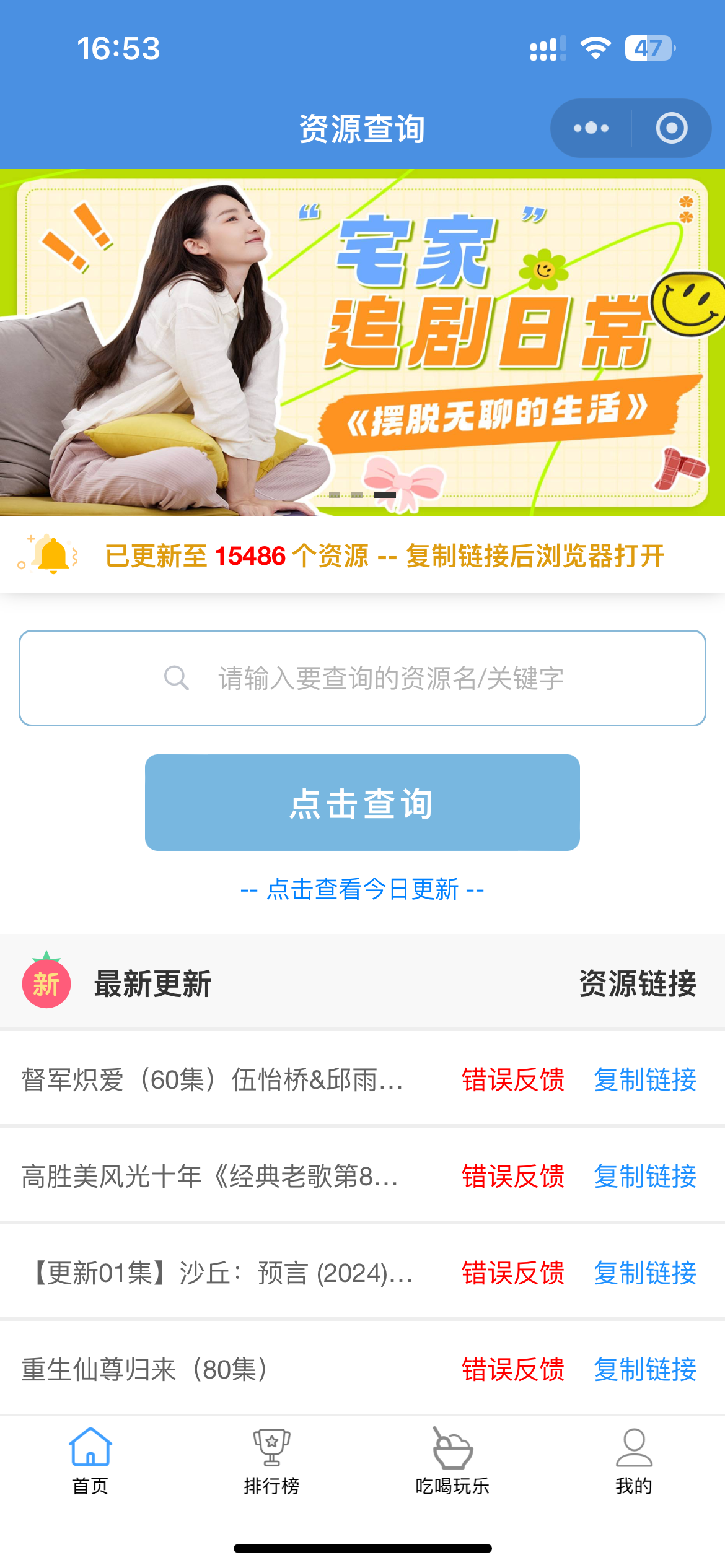Image resolution: width=725 pixels, height=1568 pixels.
Task: Copy the link for 高胜美风光十年
Action: (x=645, y=1176)
